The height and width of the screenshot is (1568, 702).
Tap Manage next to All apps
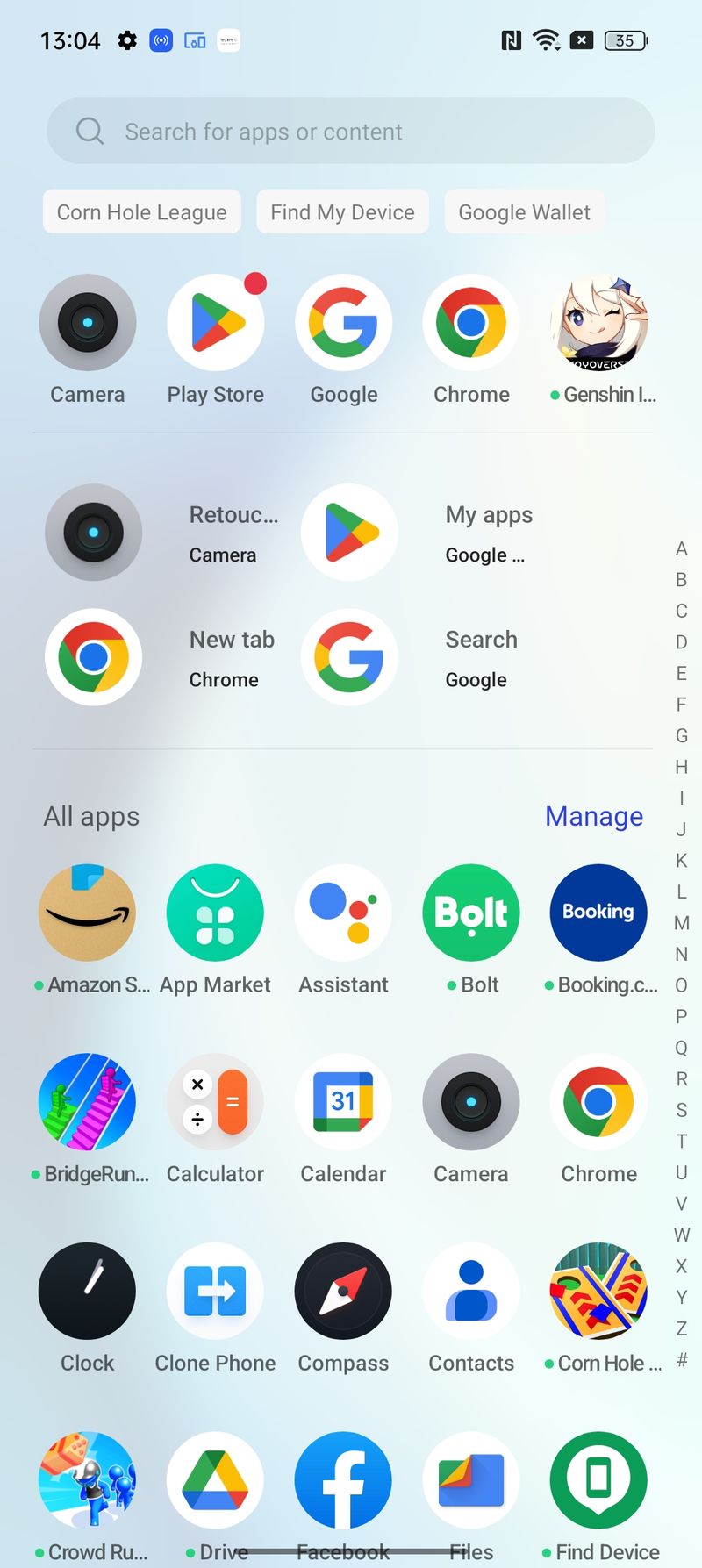[594, 816]
